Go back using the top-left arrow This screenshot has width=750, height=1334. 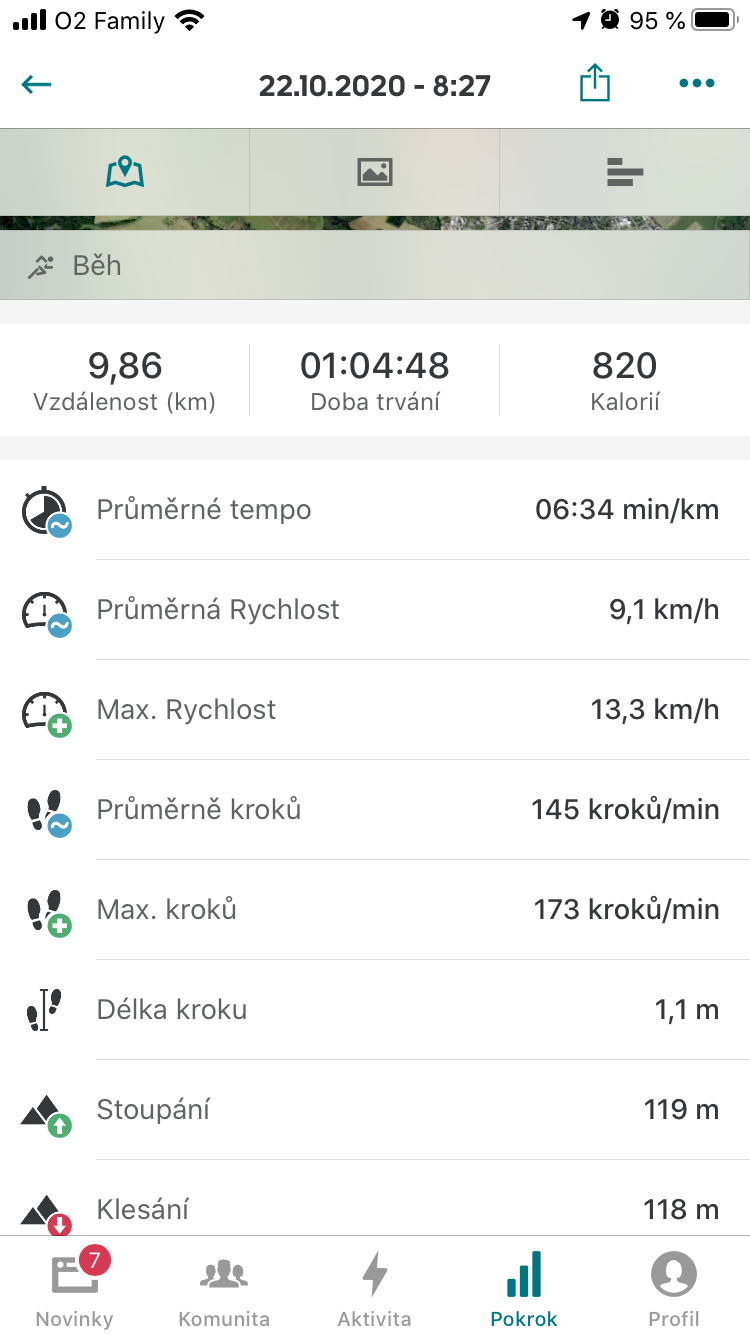(37, 84)
